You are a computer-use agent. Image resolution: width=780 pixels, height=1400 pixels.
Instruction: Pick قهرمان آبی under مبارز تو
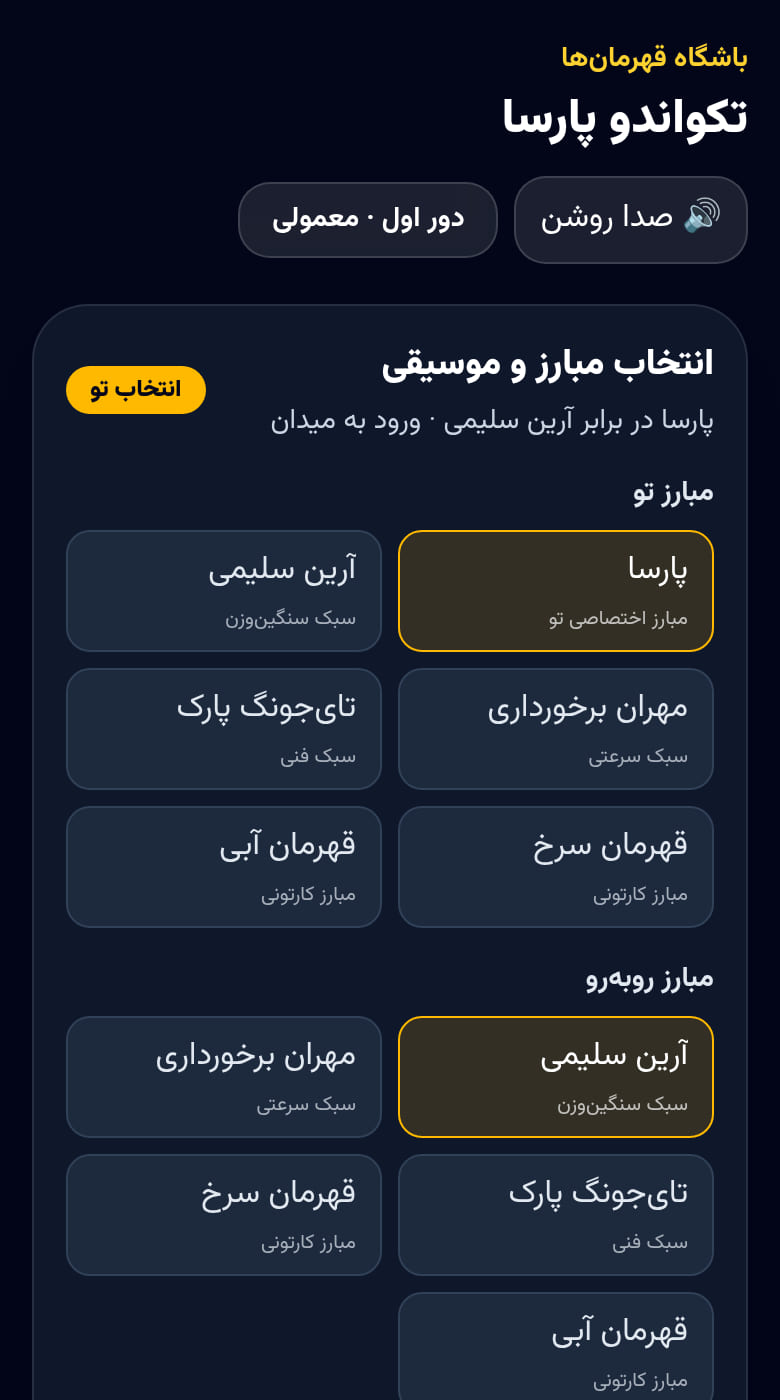(224, 867)
